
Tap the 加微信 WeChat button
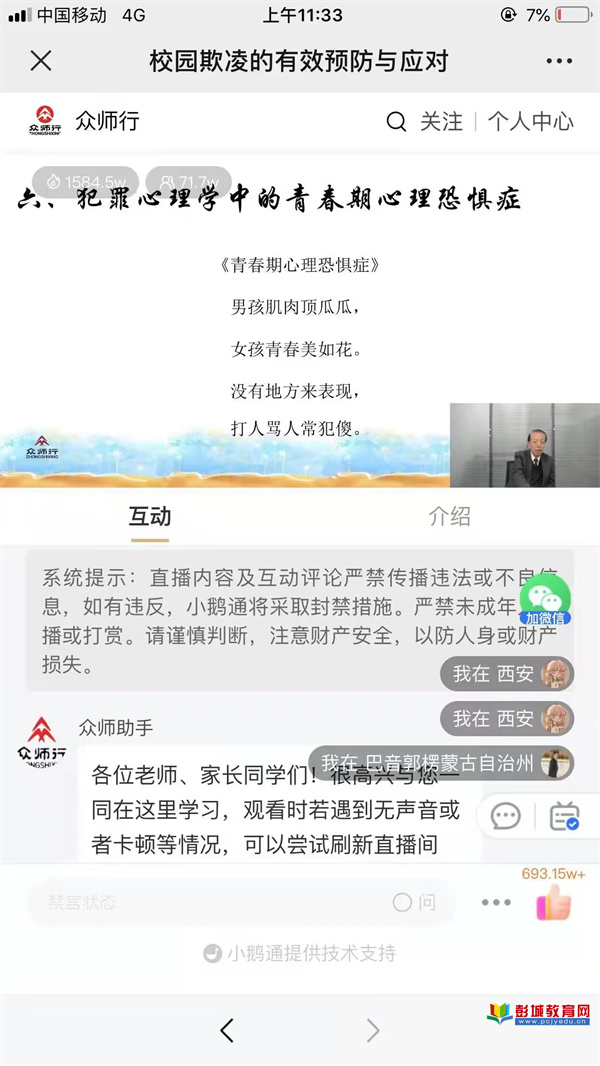(x=545, y=600)
